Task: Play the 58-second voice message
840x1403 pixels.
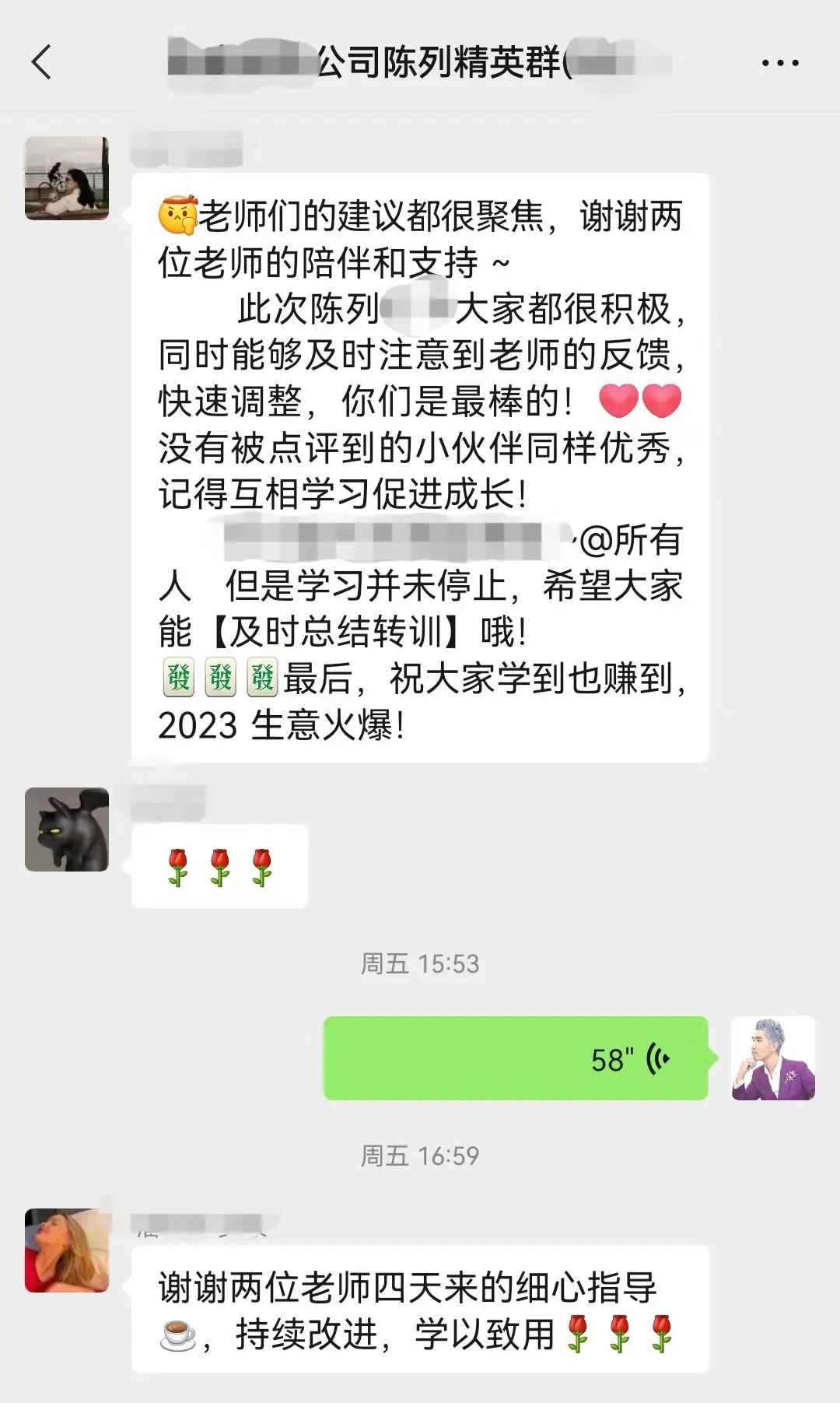Action: pyautogui.click(x=515, y=1058)
